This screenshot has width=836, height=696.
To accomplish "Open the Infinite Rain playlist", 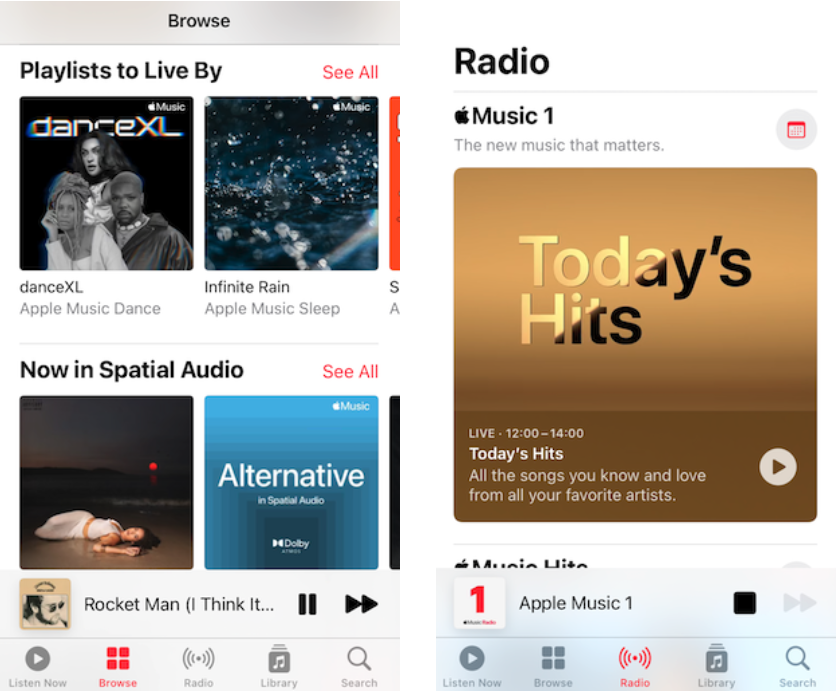I will (291, 183).
